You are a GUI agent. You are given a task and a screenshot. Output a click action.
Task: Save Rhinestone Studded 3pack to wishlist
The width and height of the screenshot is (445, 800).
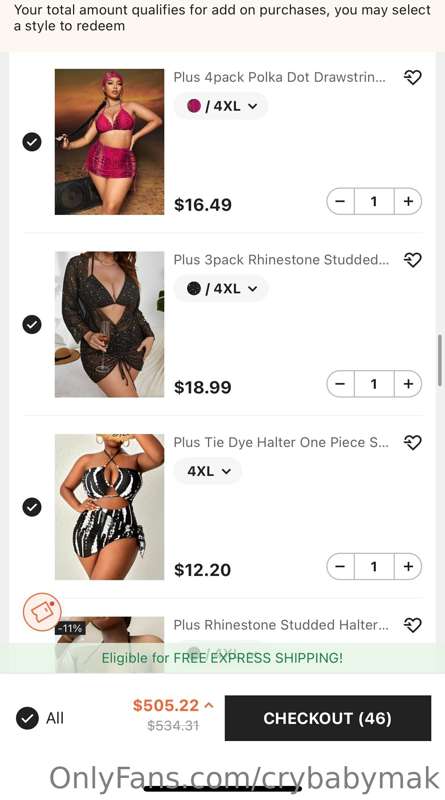[412, 260]
